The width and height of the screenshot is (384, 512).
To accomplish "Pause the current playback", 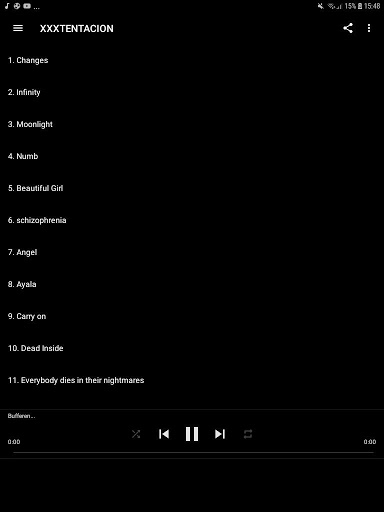I will pyautogui.click(x=192, y=434).
